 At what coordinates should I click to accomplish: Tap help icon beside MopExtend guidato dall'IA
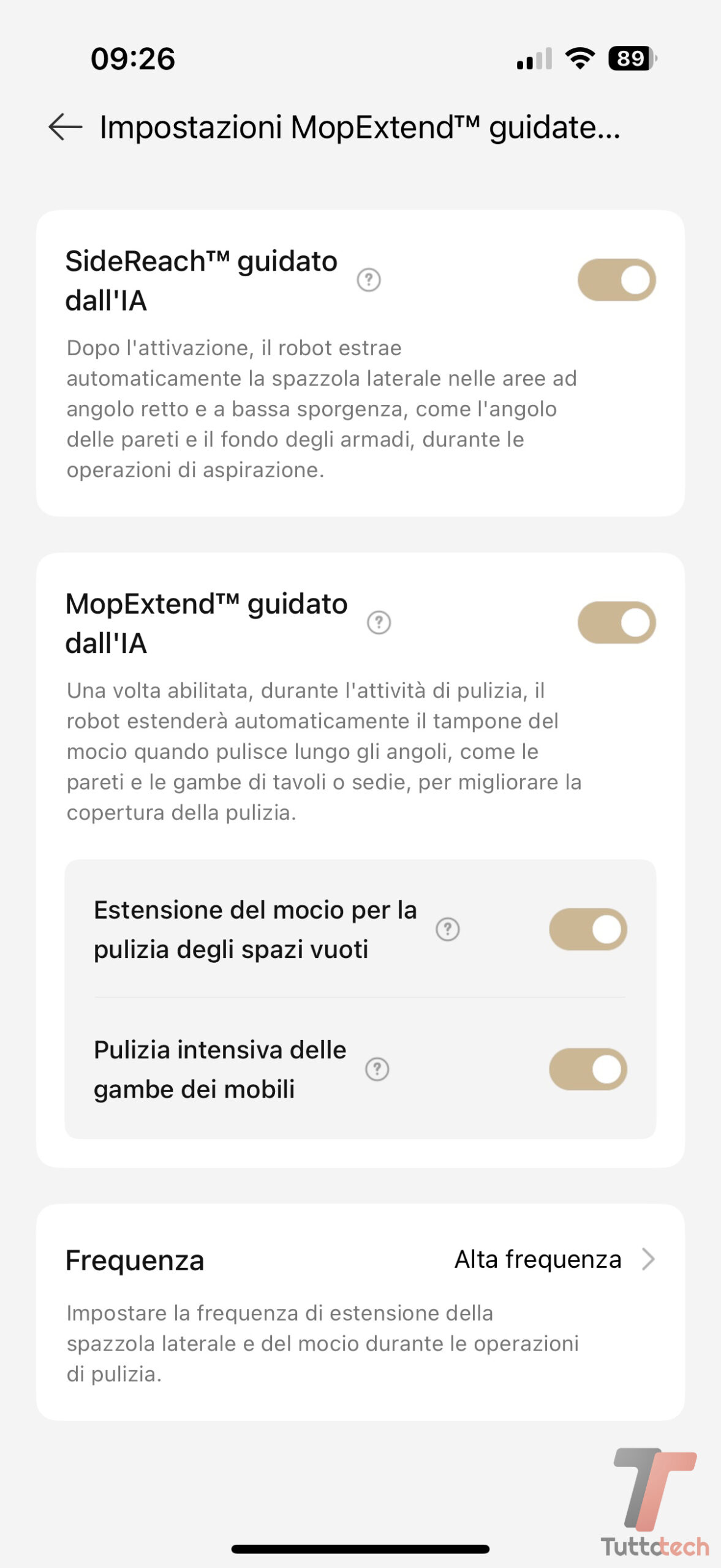379,622
